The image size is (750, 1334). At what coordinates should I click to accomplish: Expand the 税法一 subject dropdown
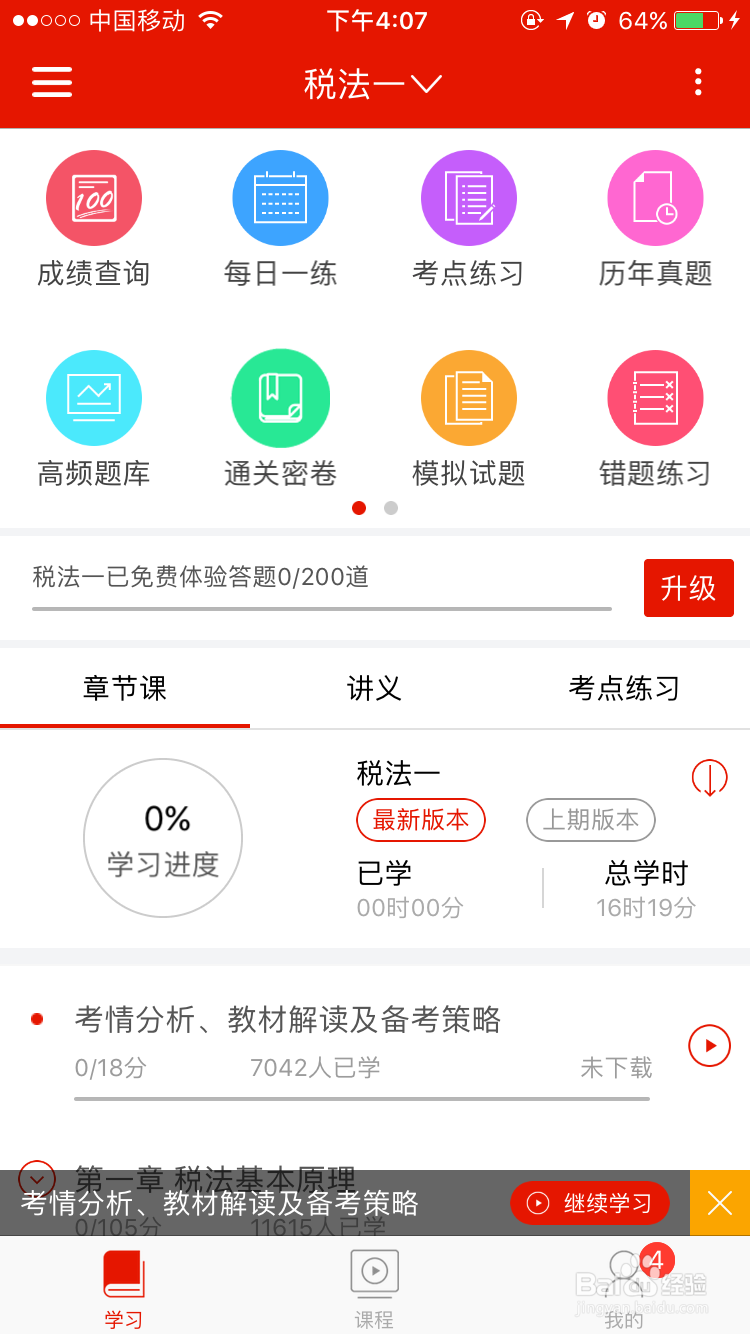(373, 84)
